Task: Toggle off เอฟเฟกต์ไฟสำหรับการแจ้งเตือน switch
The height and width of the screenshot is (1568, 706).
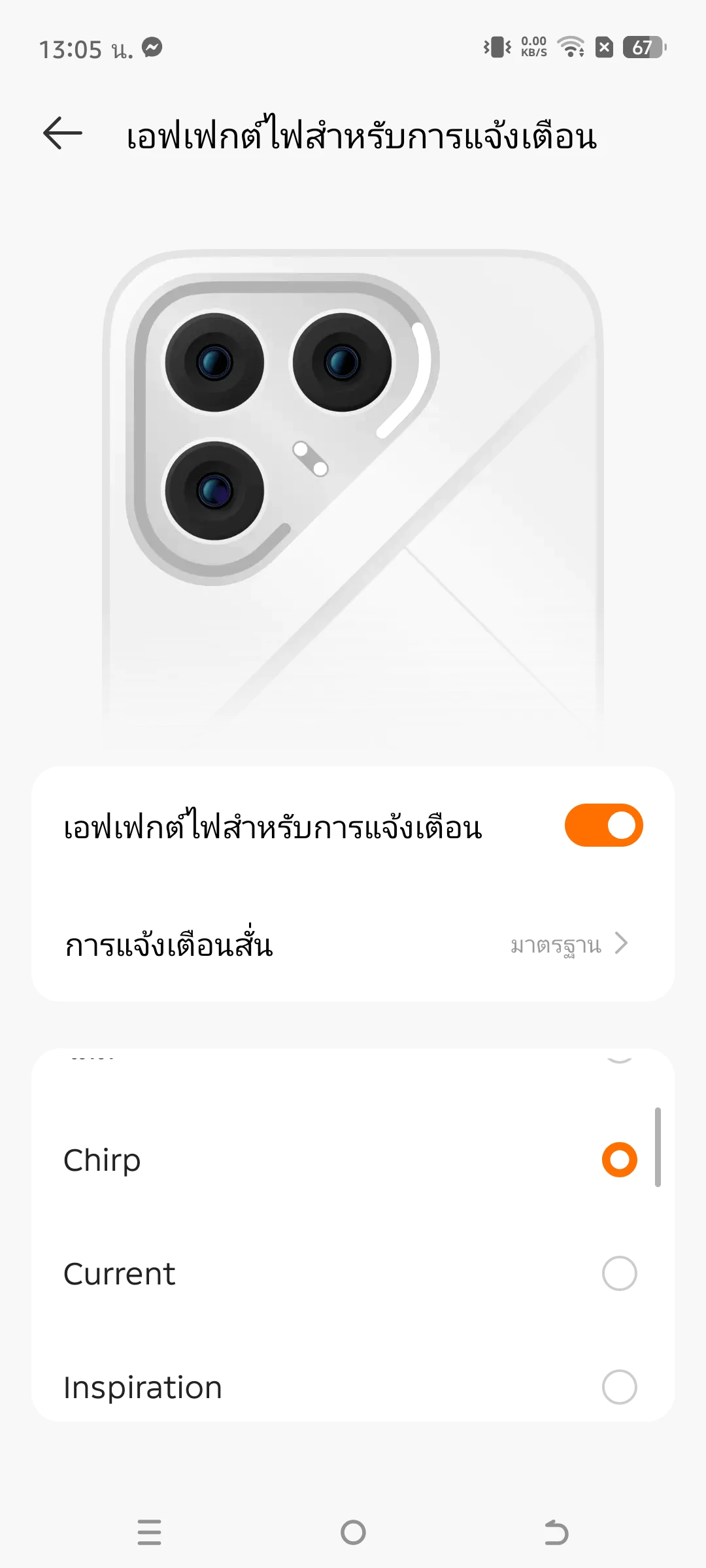Action: point(603,825)
